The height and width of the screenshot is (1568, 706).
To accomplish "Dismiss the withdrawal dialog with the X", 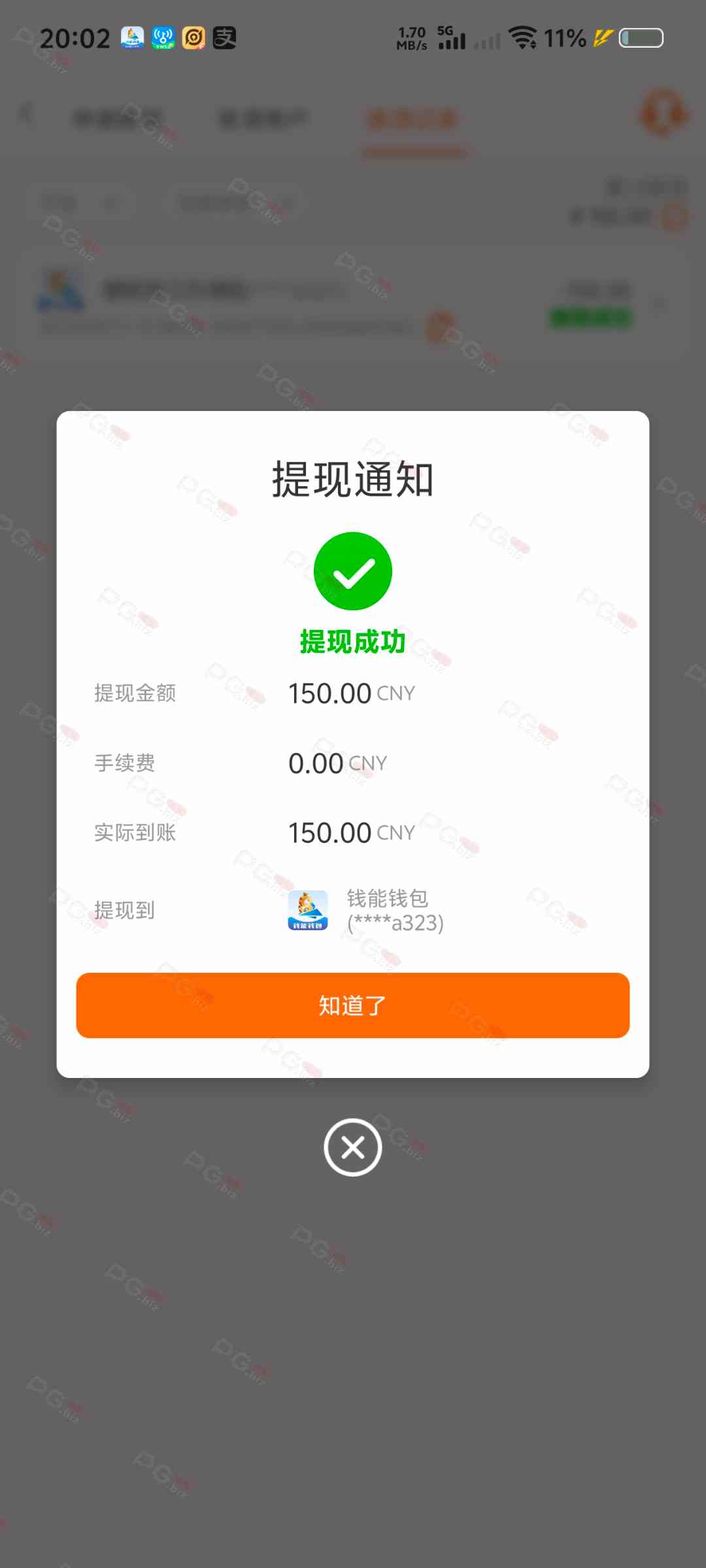I will pyautogui.click(x=352, y=1147).
